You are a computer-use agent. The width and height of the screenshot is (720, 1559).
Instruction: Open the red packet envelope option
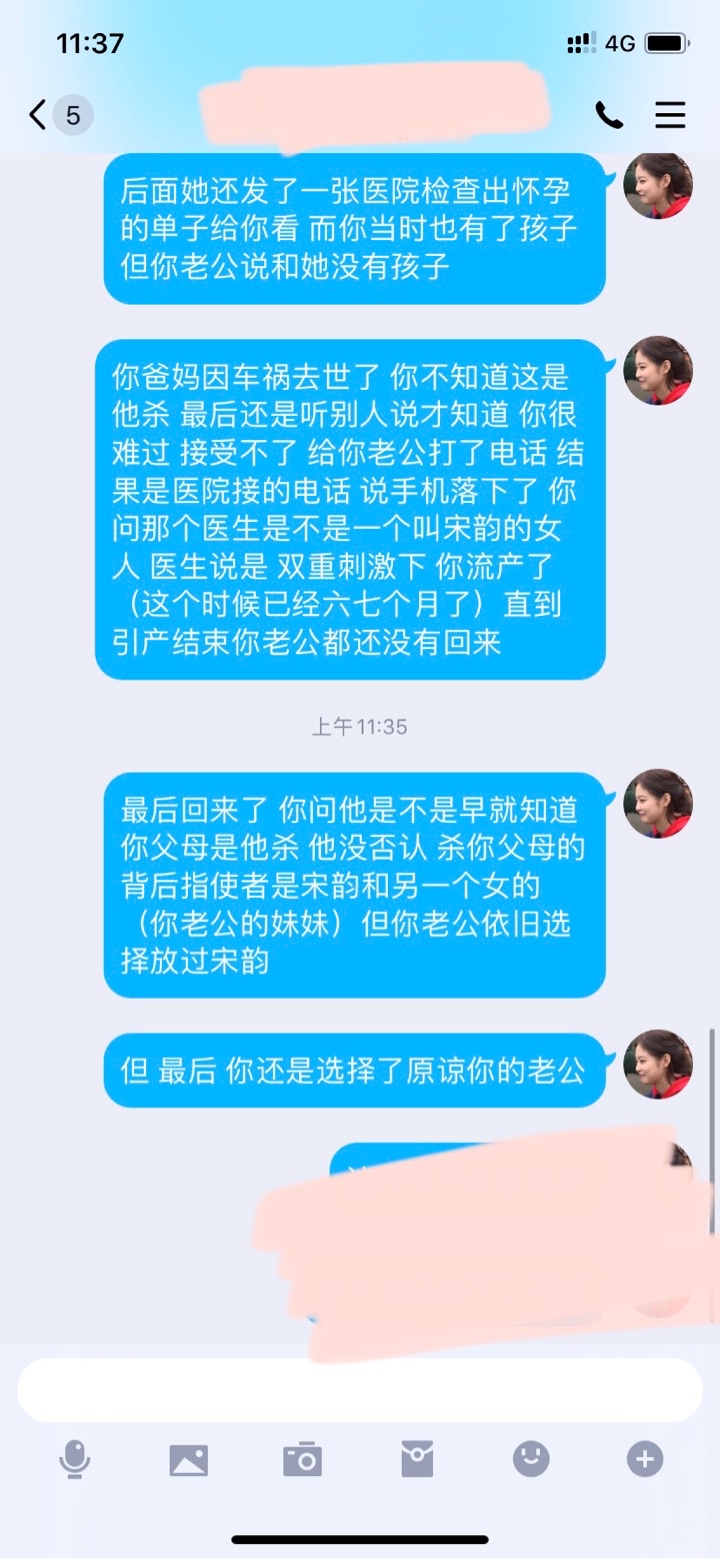tap(417, 1460)
